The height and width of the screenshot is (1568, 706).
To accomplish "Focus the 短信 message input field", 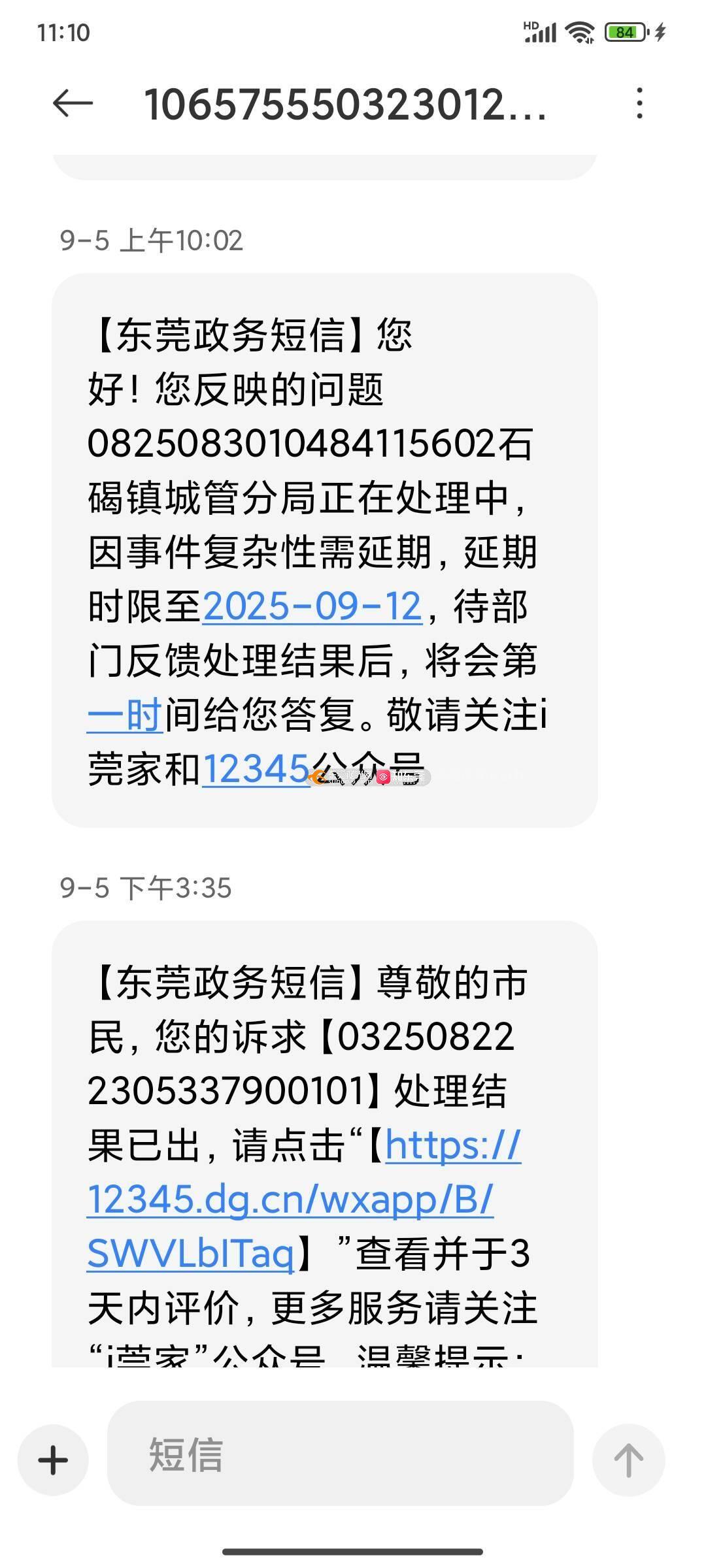I will [340, 1454].
